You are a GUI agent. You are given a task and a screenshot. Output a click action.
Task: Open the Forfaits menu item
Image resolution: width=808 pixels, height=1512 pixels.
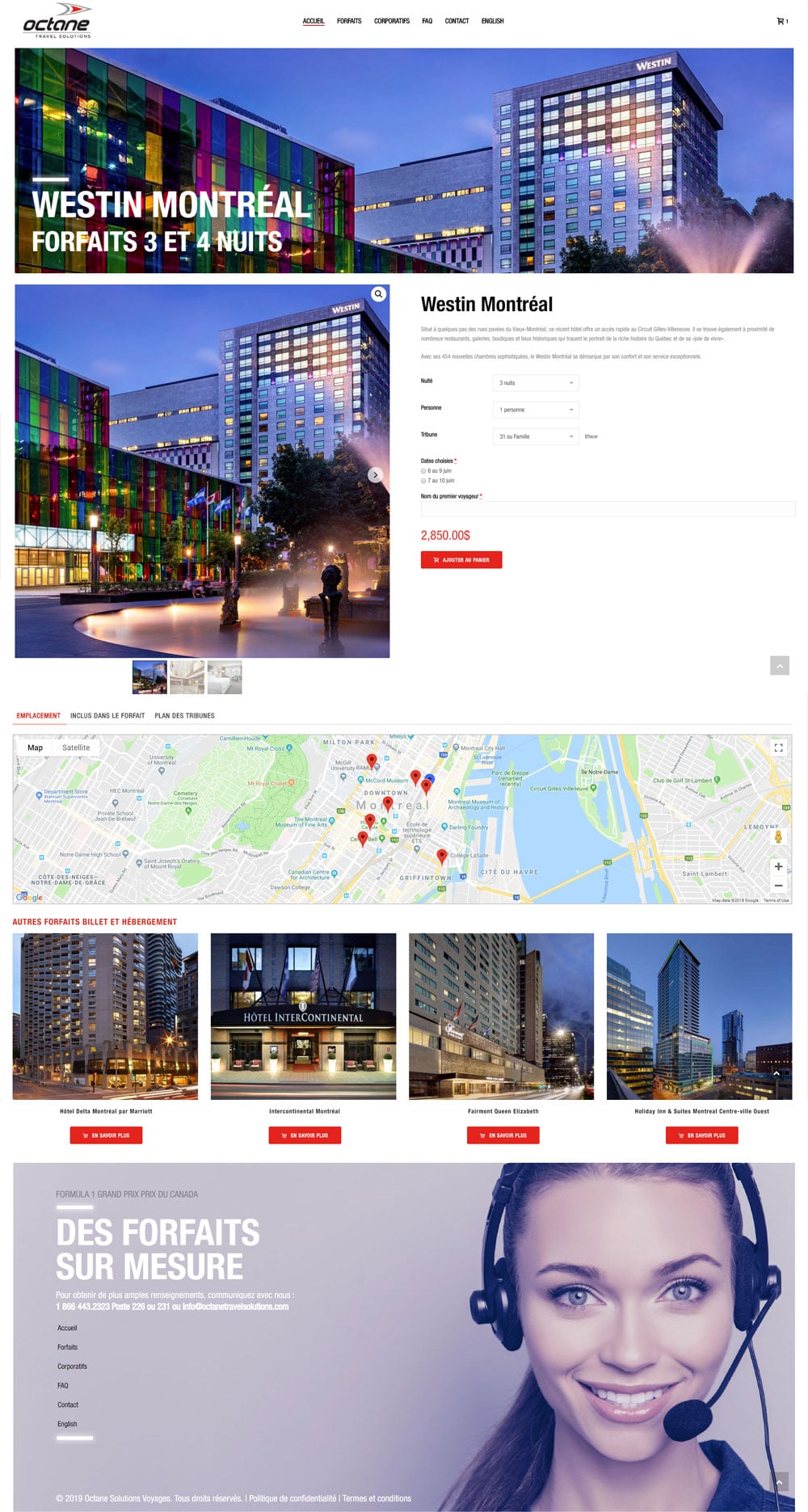point(349,21)
